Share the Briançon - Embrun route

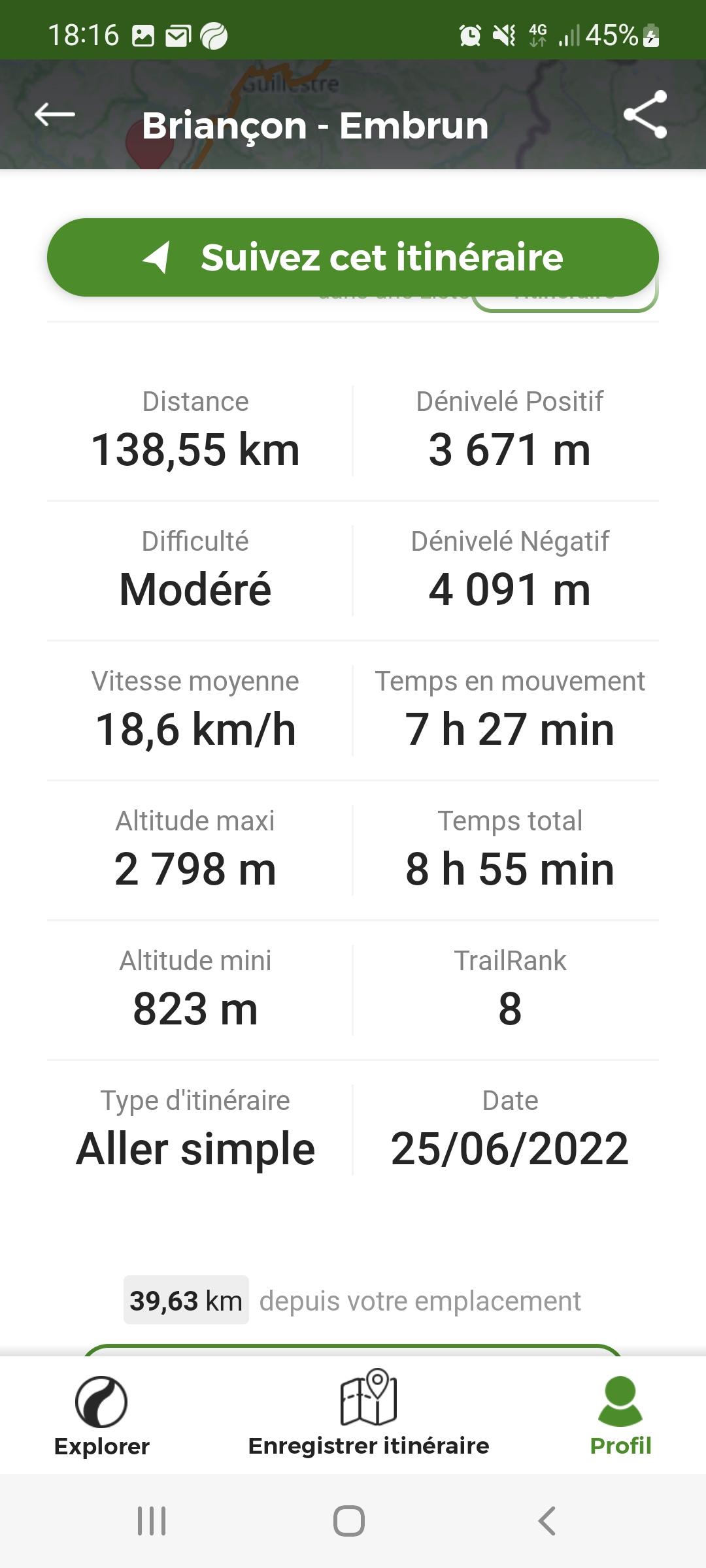645,114
